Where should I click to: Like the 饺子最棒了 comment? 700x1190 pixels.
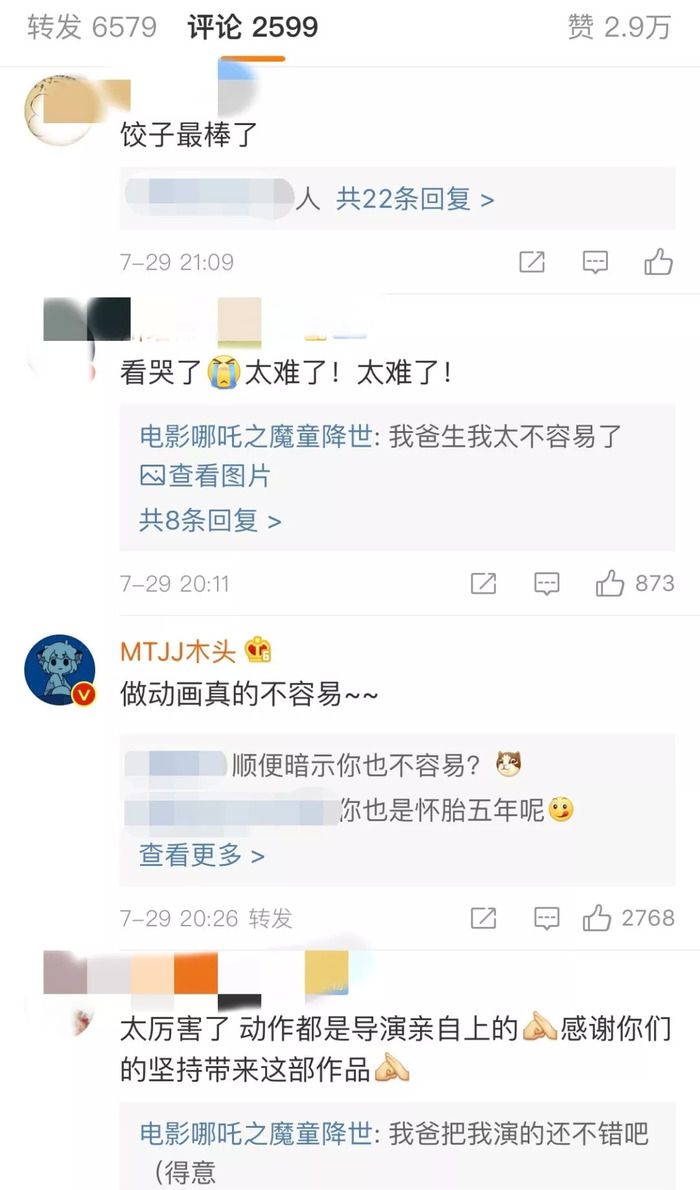click(658, 263)
